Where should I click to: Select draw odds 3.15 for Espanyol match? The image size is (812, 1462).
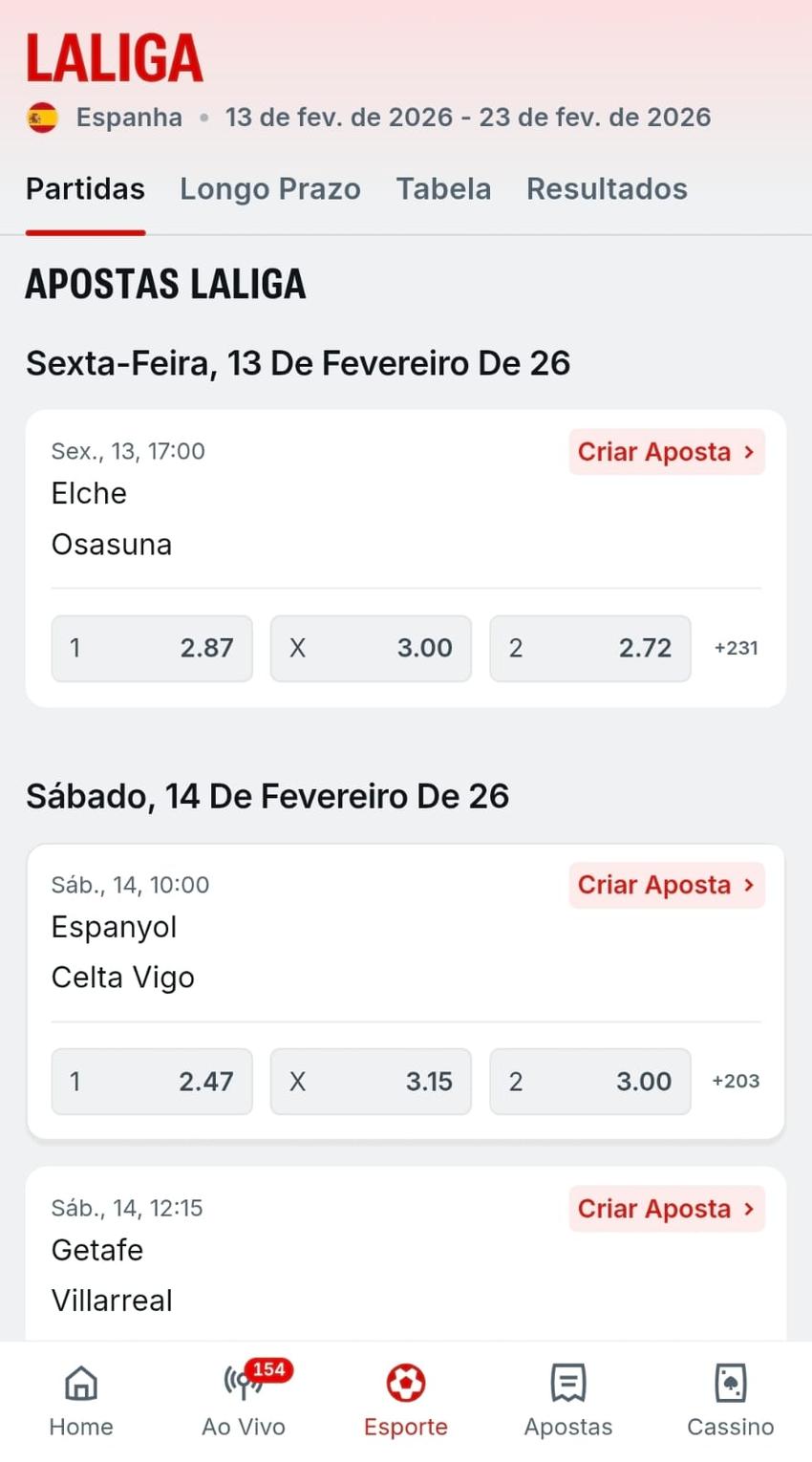371,1081
